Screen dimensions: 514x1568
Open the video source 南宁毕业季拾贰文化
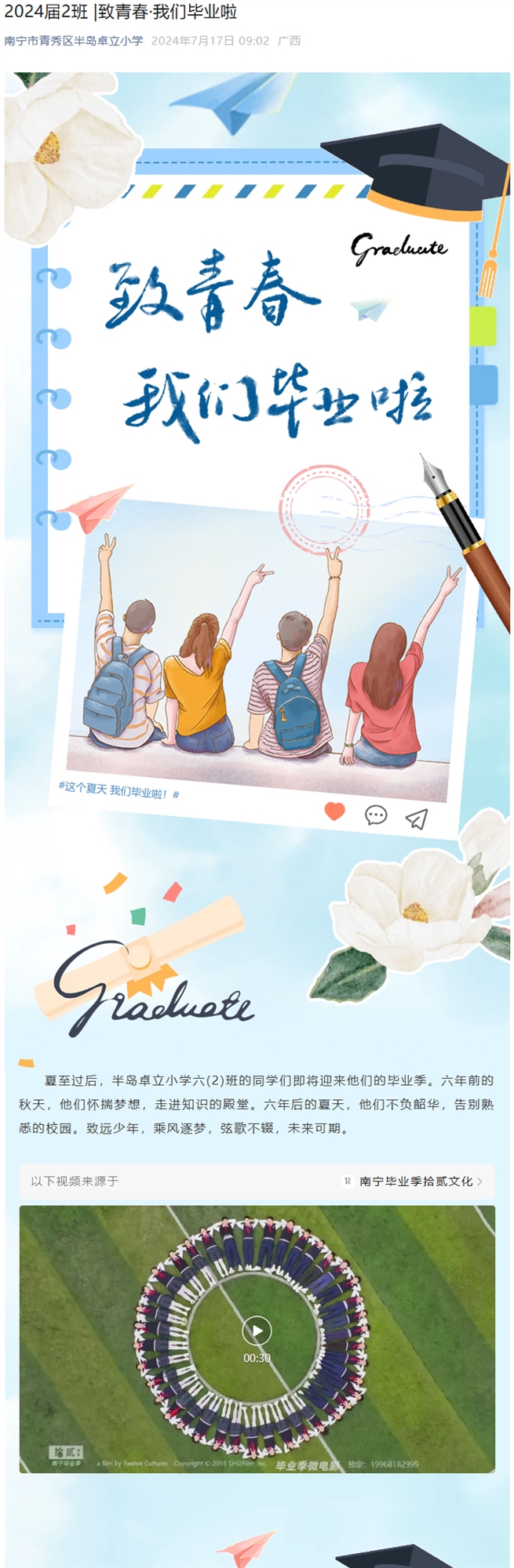pos(416,1181)
